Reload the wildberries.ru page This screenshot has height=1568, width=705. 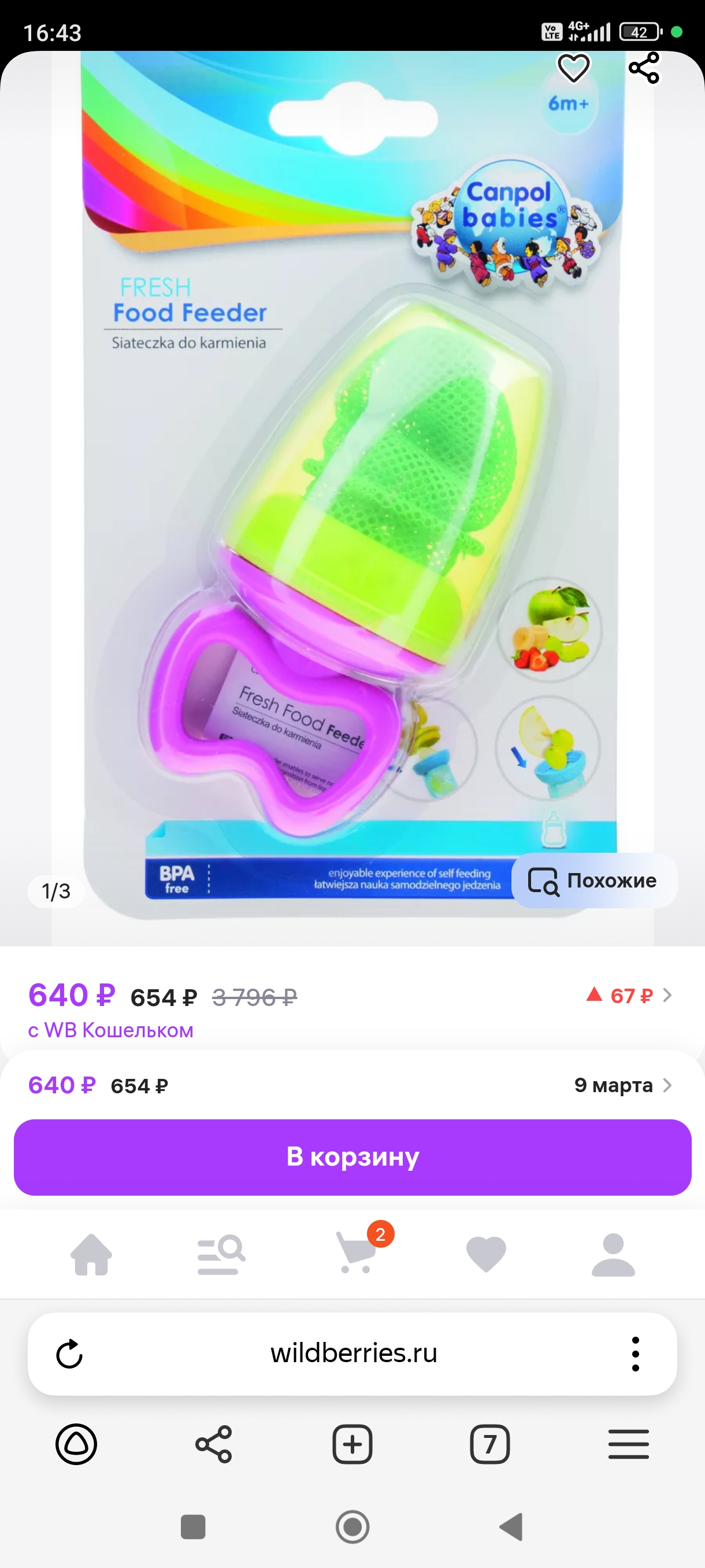pos(69,1353)
